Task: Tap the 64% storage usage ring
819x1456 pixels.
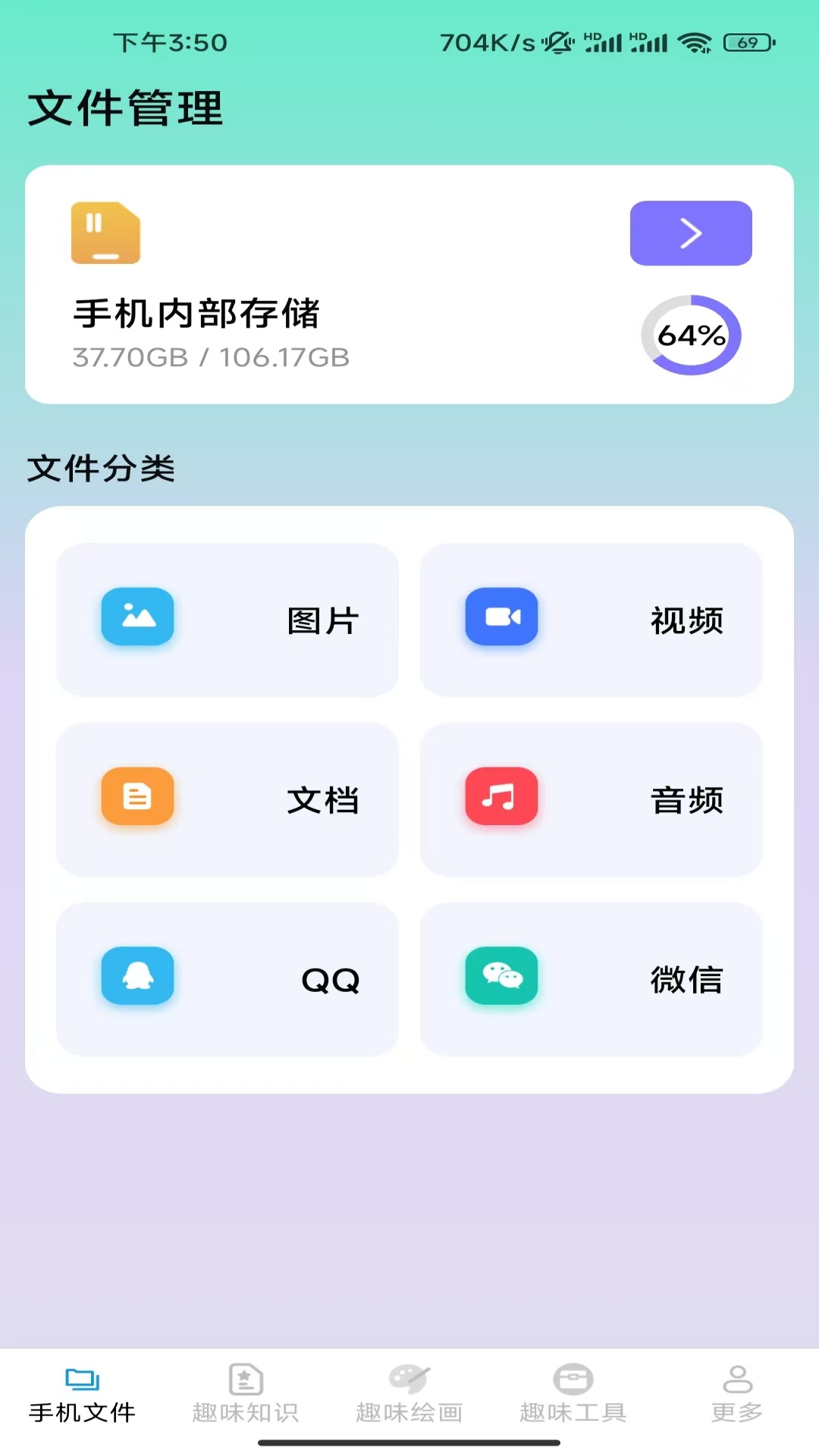Action: pyautogui.click(x=691, y=334)
